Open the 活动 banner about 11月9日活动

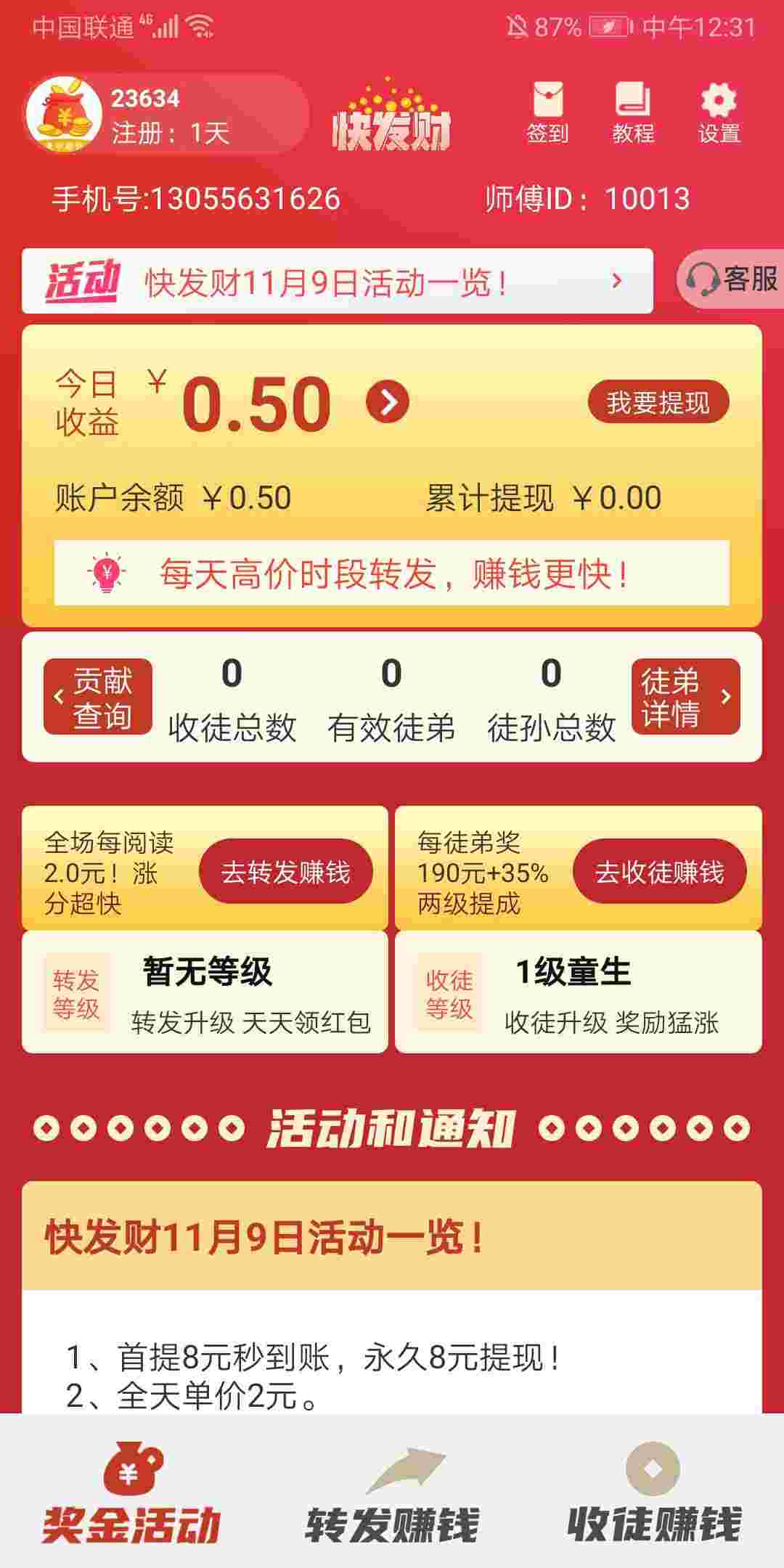pos(338,281)
